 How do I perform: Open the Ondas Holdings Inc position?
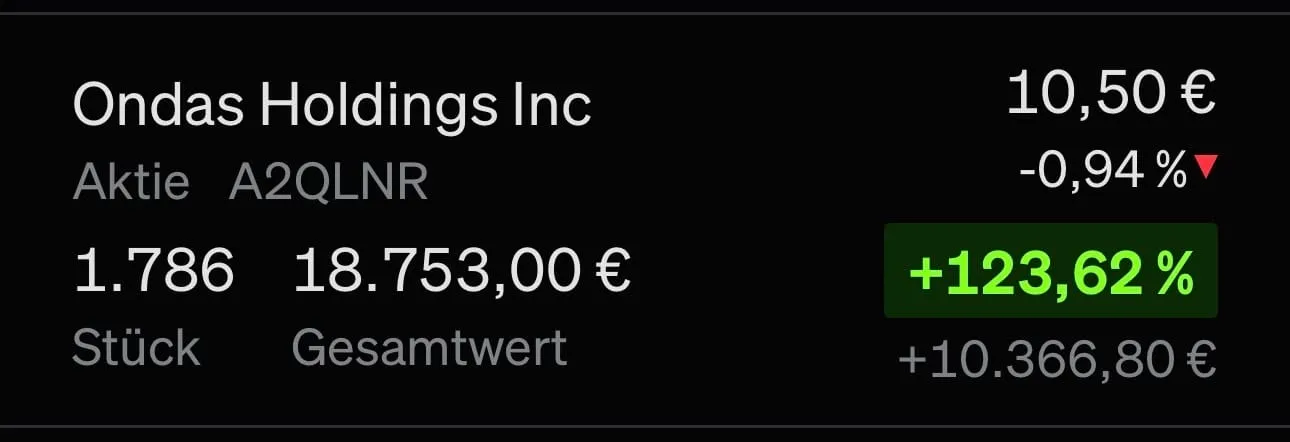tap(332, 104)
